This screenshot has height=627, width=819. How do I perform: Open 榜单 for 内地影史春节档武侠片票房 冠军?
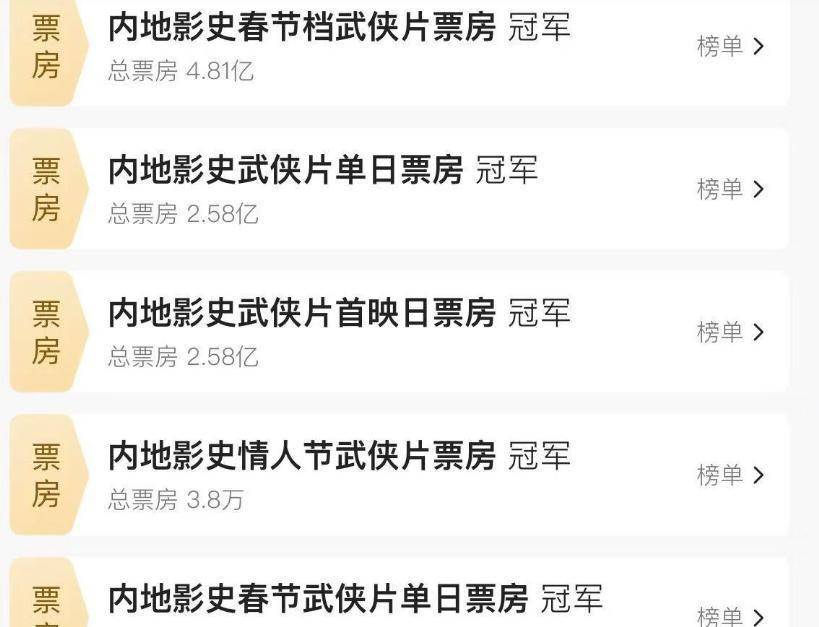pyautogui.click(x=730, y=46)
